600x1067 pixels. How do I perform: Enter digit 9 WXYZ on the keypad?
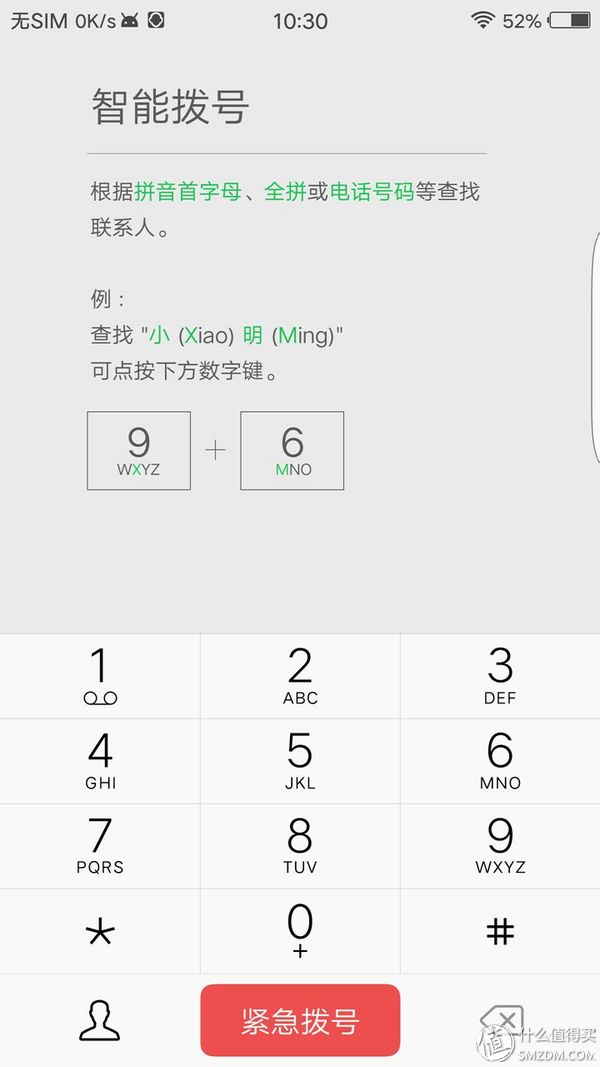click(x=500, y=846)
